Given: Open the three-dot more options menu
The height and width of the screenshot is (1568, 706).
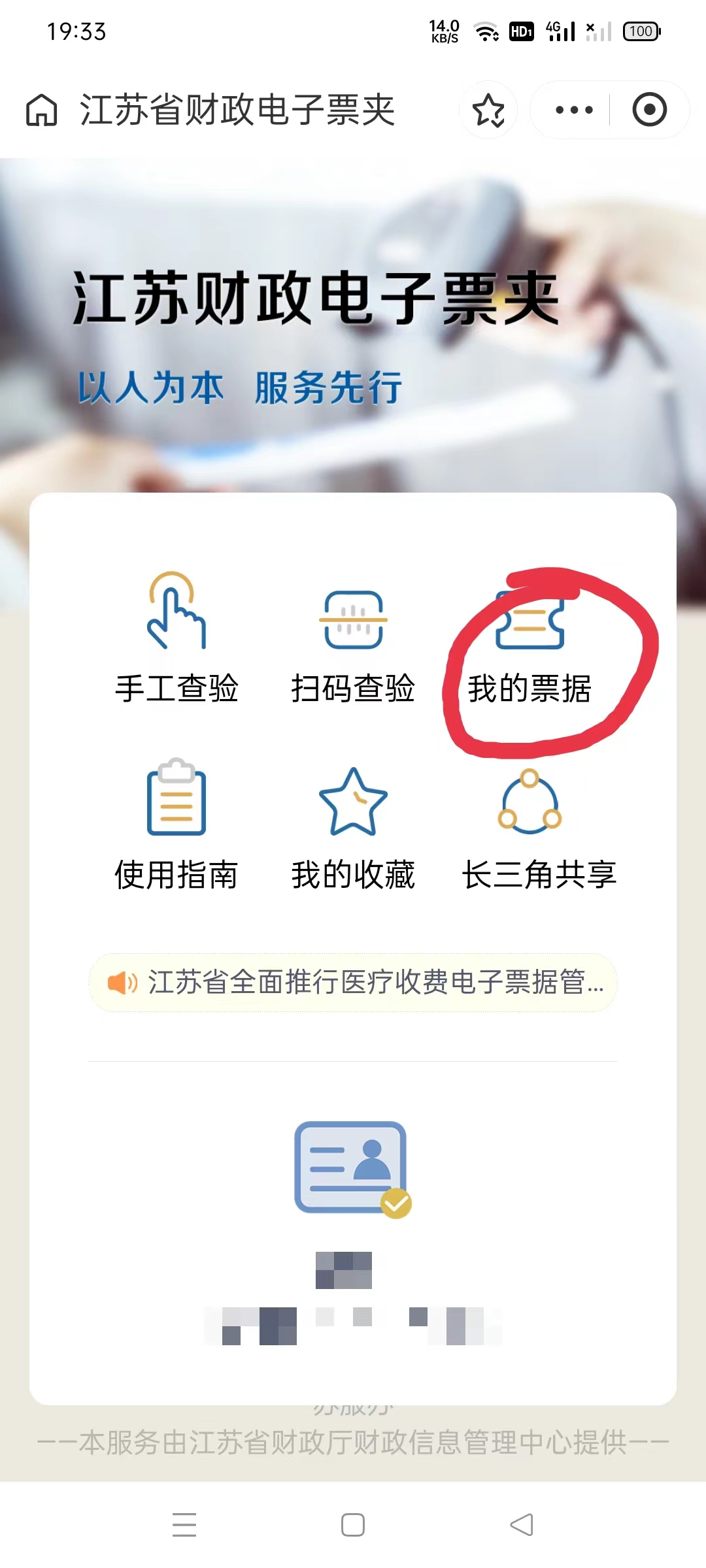Looking at the screenshot, I should pos(574,110).
